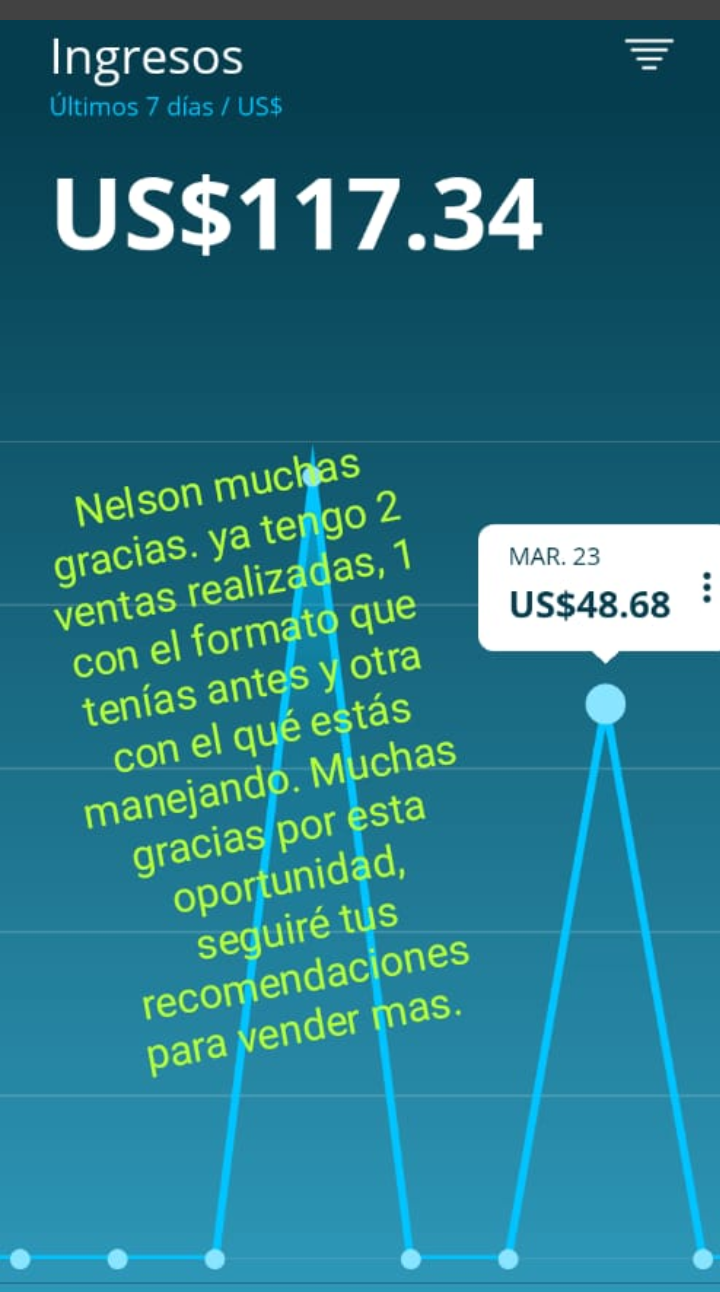The height and width of the screenshot is (1292, 720).
Task: Open the three-dot menu on the Mar. 23 tooltip
Action: (x=707, y=587)
